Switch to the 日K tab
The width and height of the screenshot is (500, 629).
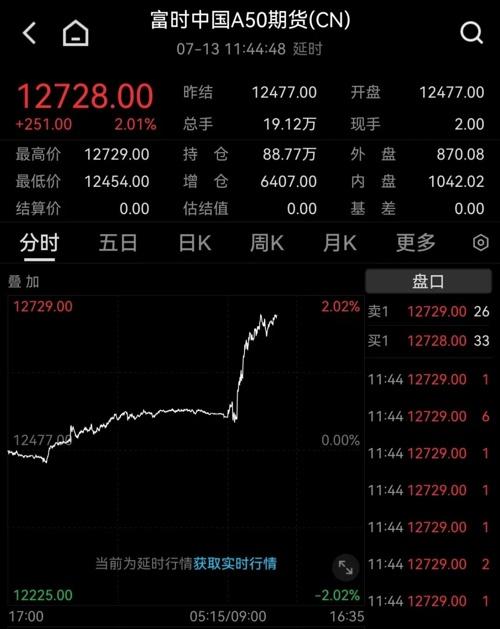[195, 243]
